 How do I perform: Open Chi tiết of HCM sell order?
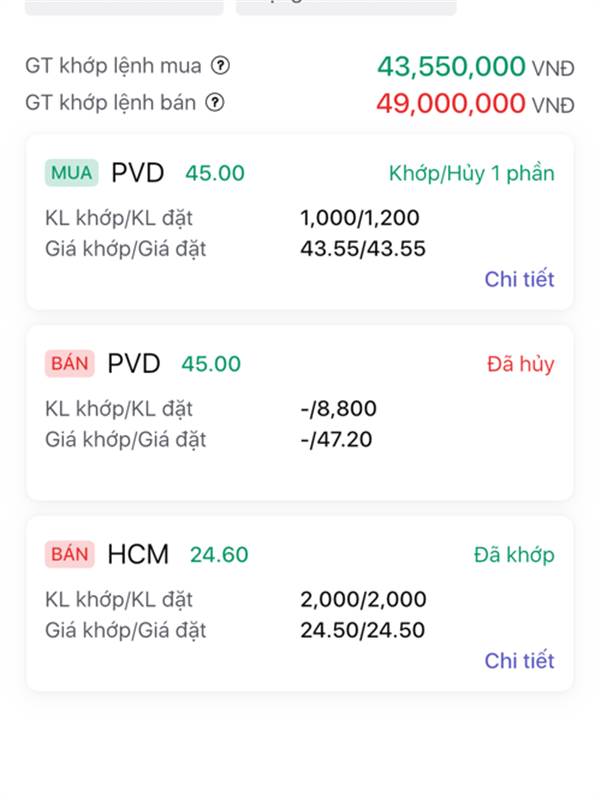coord(519,660)
